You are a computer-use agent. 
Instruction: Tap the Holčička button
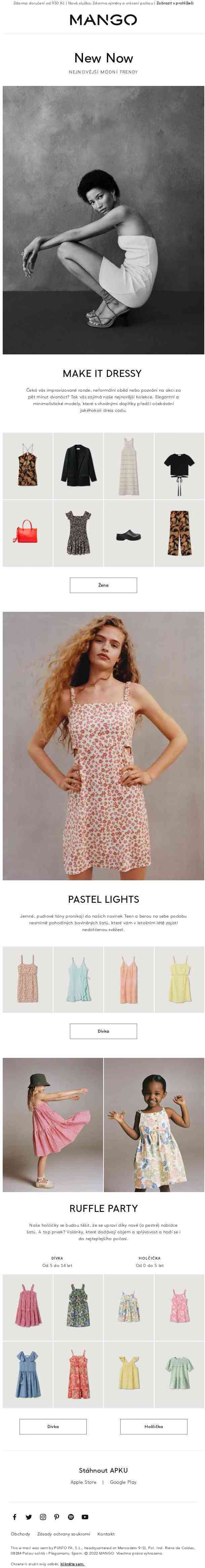tap(153, 1426)
